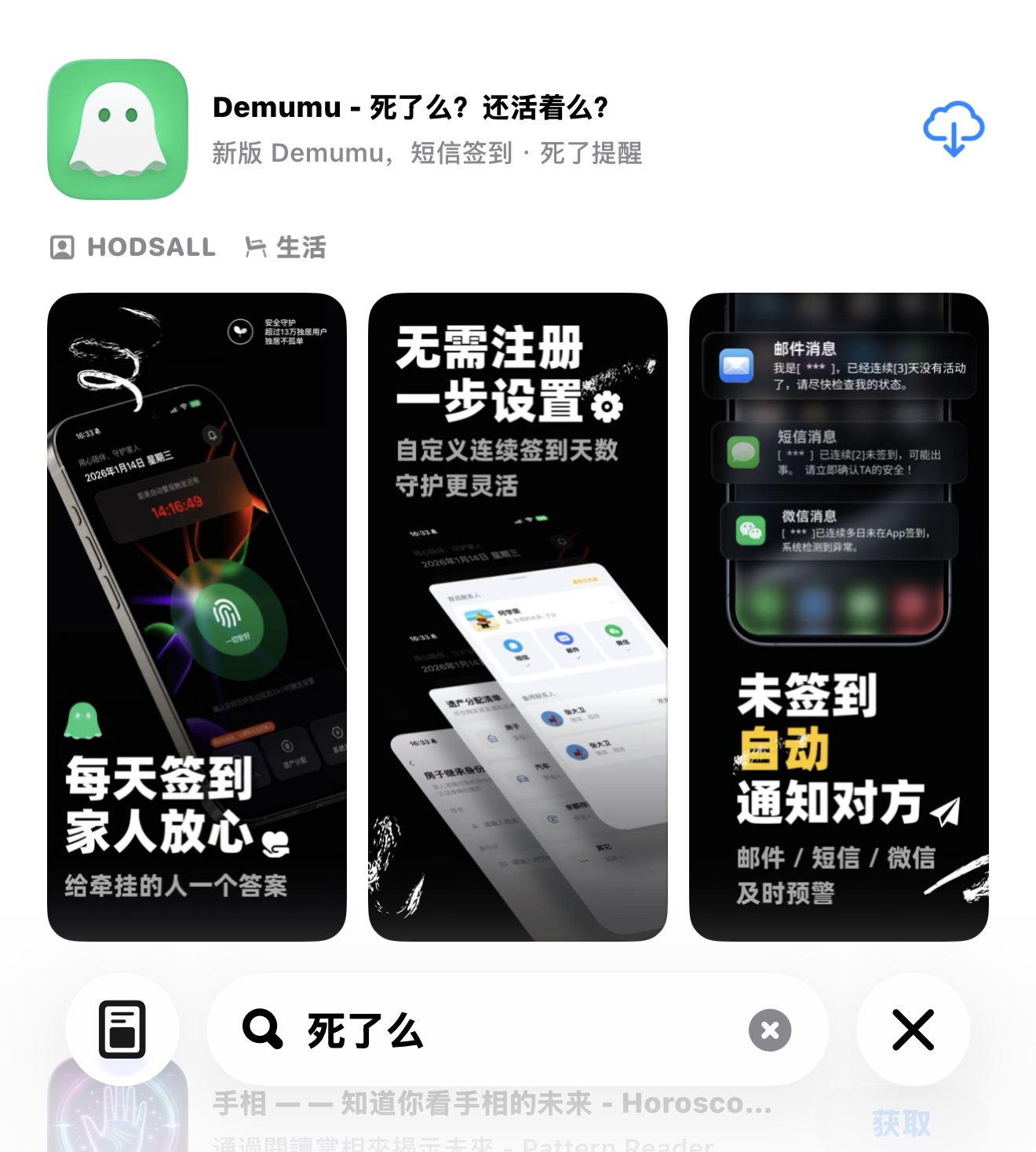View the 未签到 自动通知对方 screenshot
Screen dimensions: 1036x1152
[x=838, y=617]
